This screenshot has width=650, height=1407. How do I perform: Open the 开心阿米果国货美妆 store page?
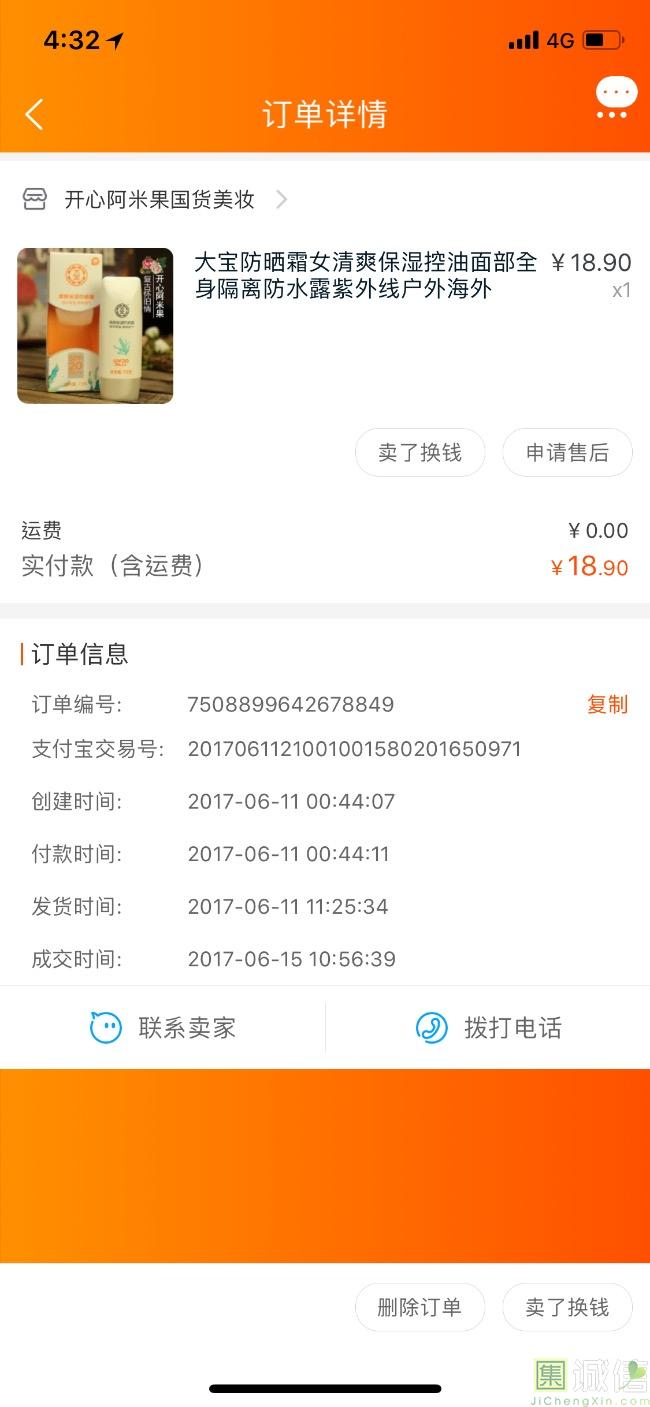pyautogui.click(x=160, y=200)
